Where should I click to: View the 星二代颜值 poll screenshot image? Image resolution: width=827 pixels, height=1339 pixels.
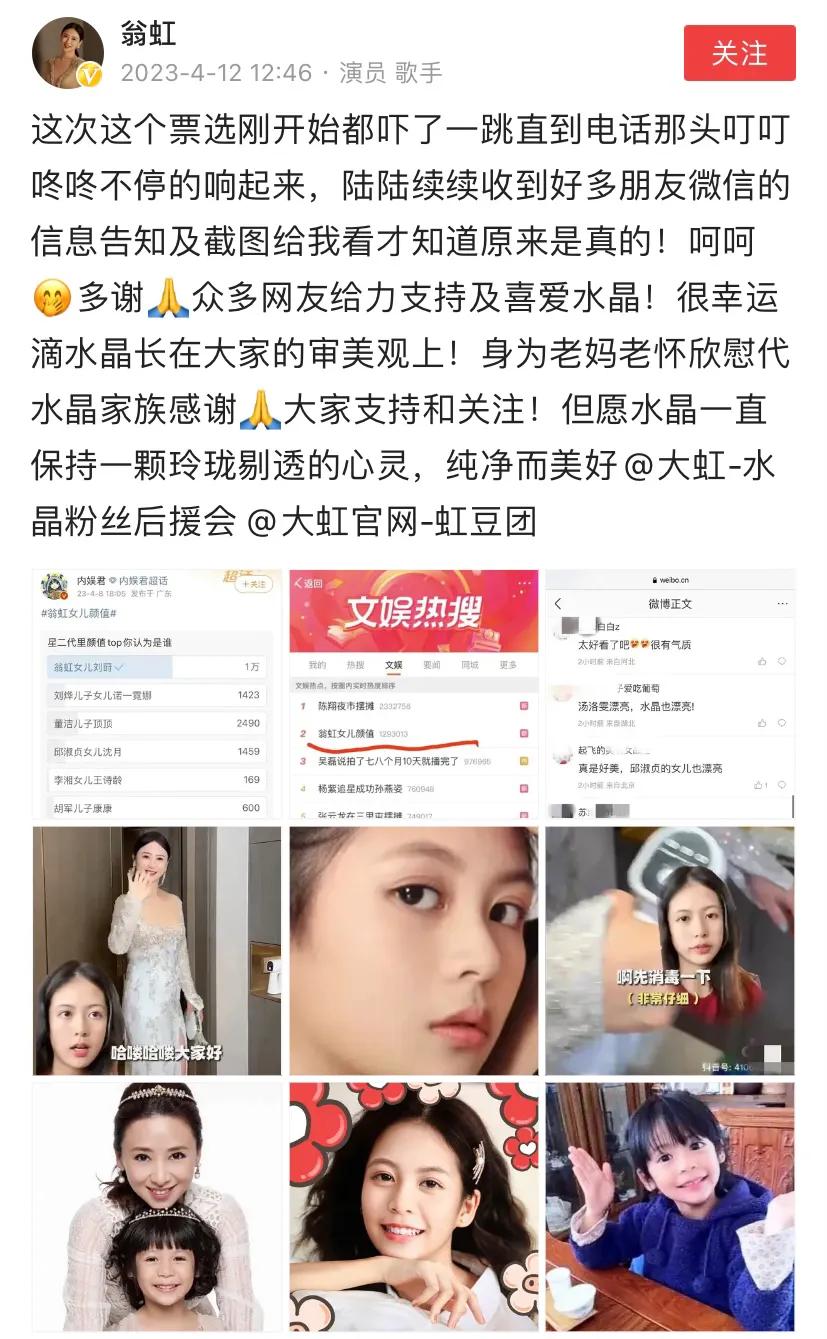pos(157,694)
